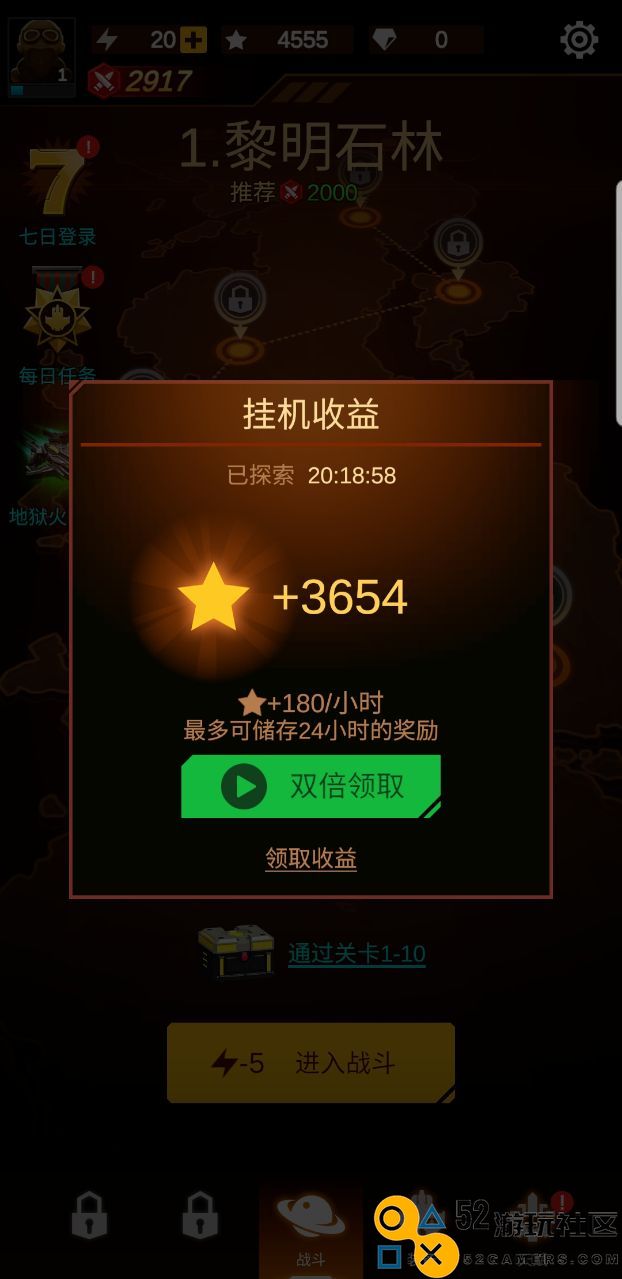
Task: Open the player avatar profile
Action: [x=42, y=57]
